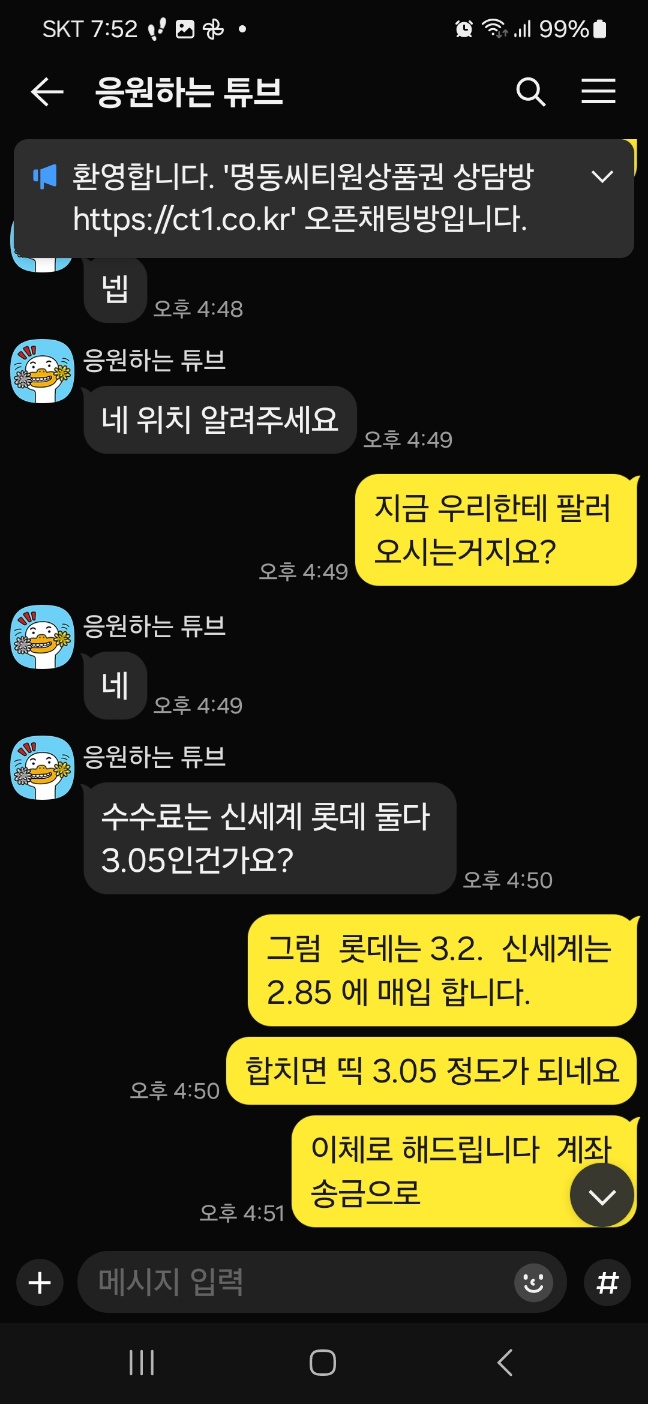Open the emoticon picker
Screen dimensions: 648x1404
click(x=534, y=1282)
